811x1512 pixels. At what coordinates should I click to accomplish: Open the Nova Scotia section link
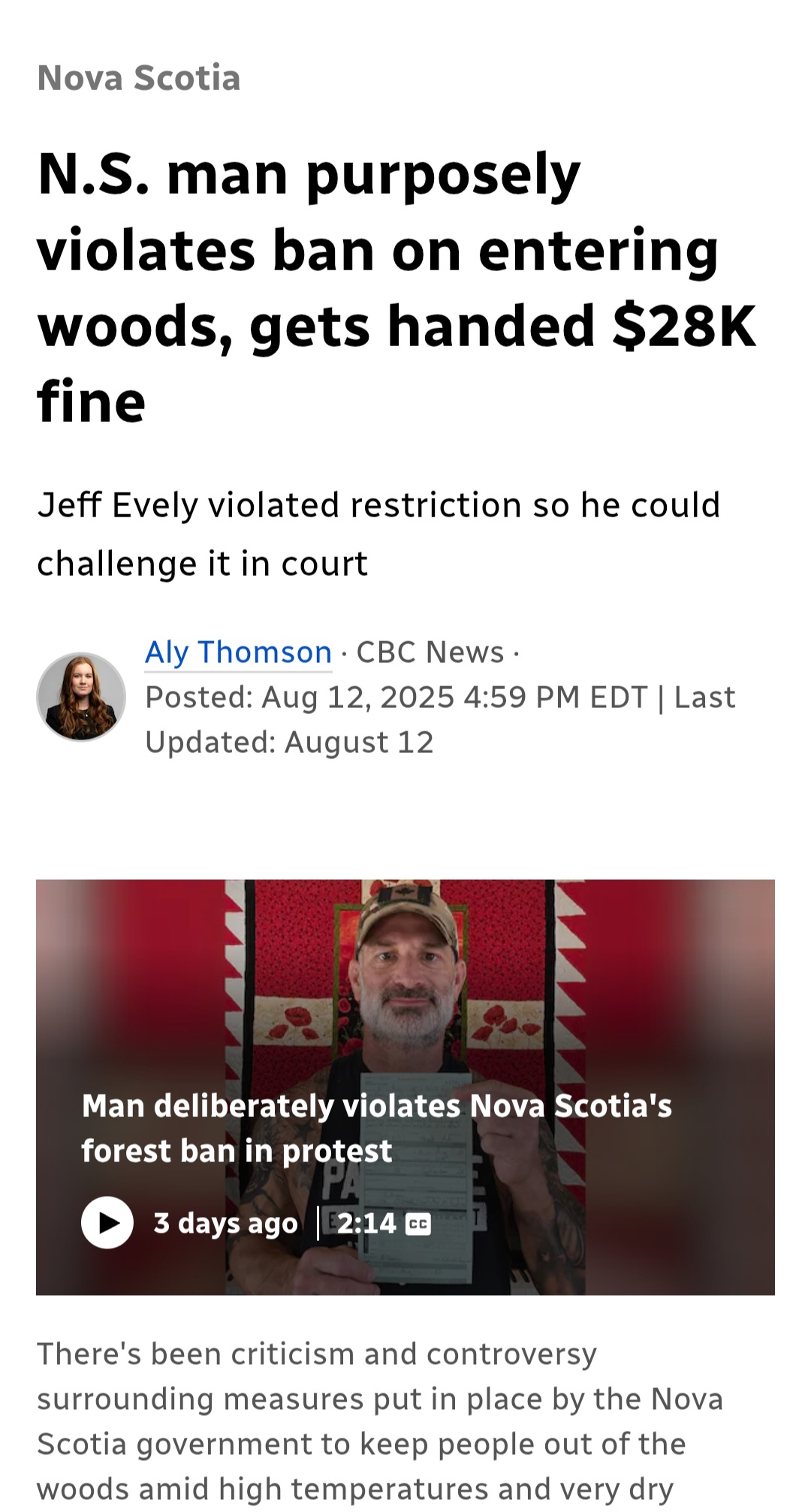139,78
